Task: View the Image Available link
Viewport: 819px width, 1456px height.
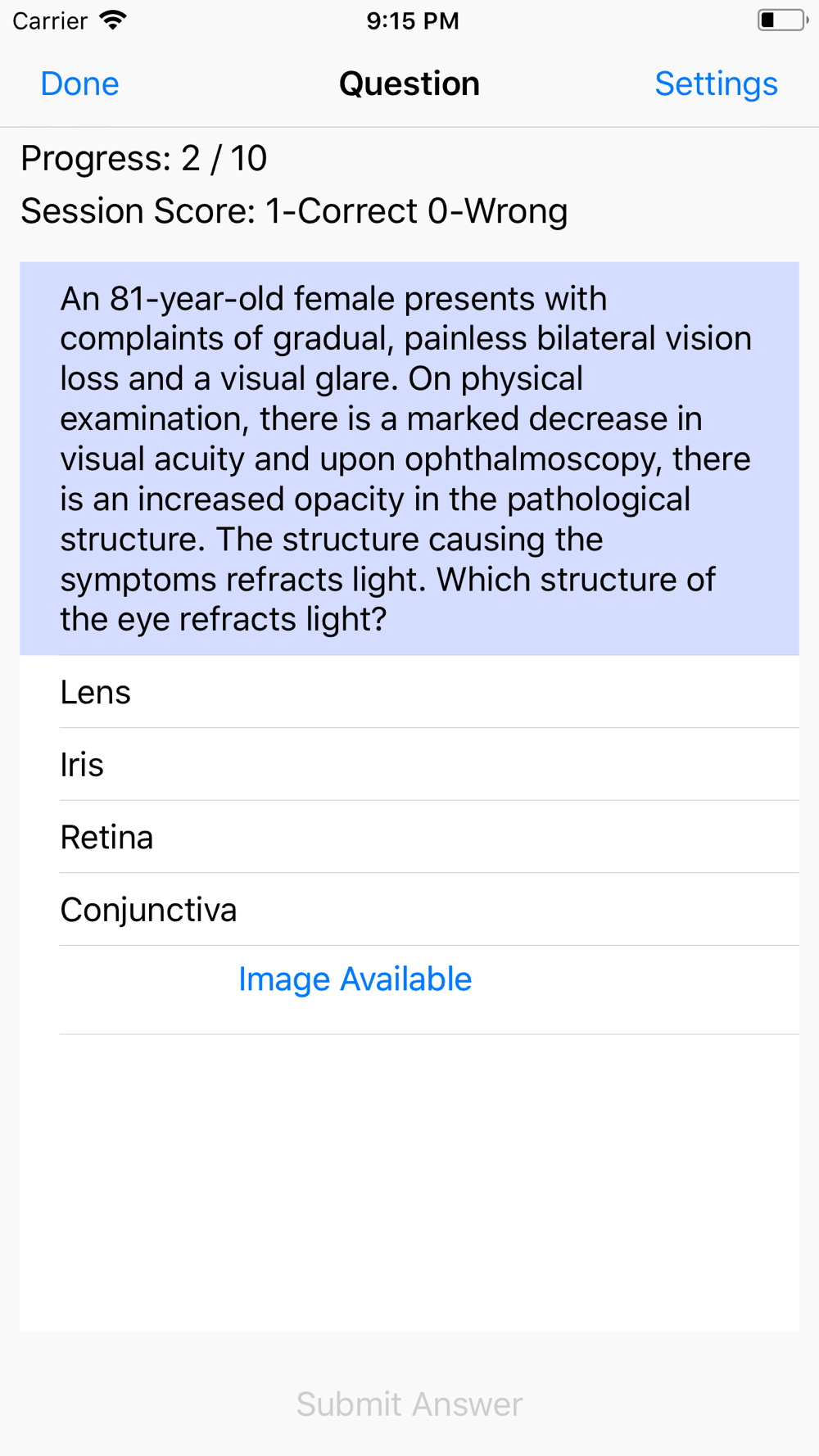Action: pos(355,979)
